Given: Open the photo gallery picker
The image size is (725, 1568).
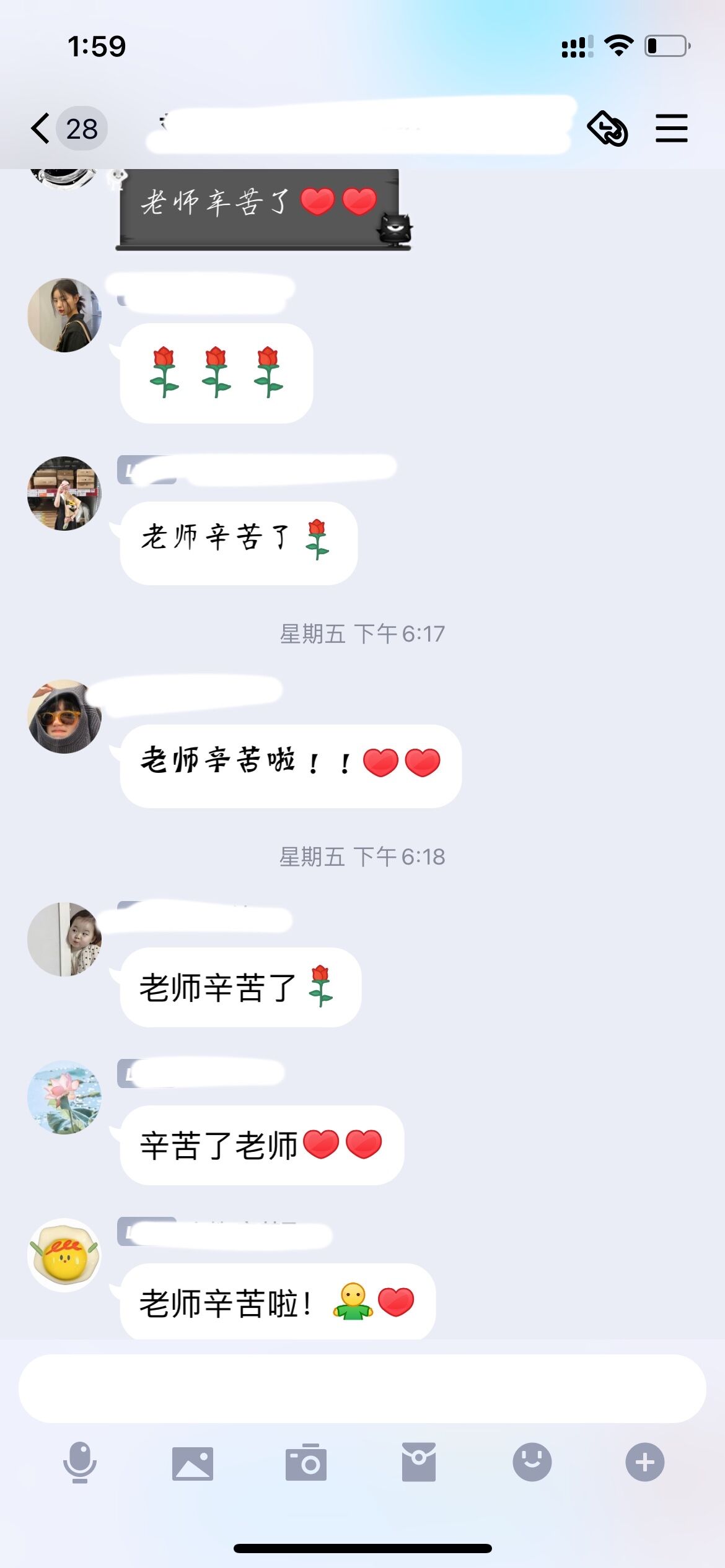Looking at the screenshot, I should coord(193,1463).
